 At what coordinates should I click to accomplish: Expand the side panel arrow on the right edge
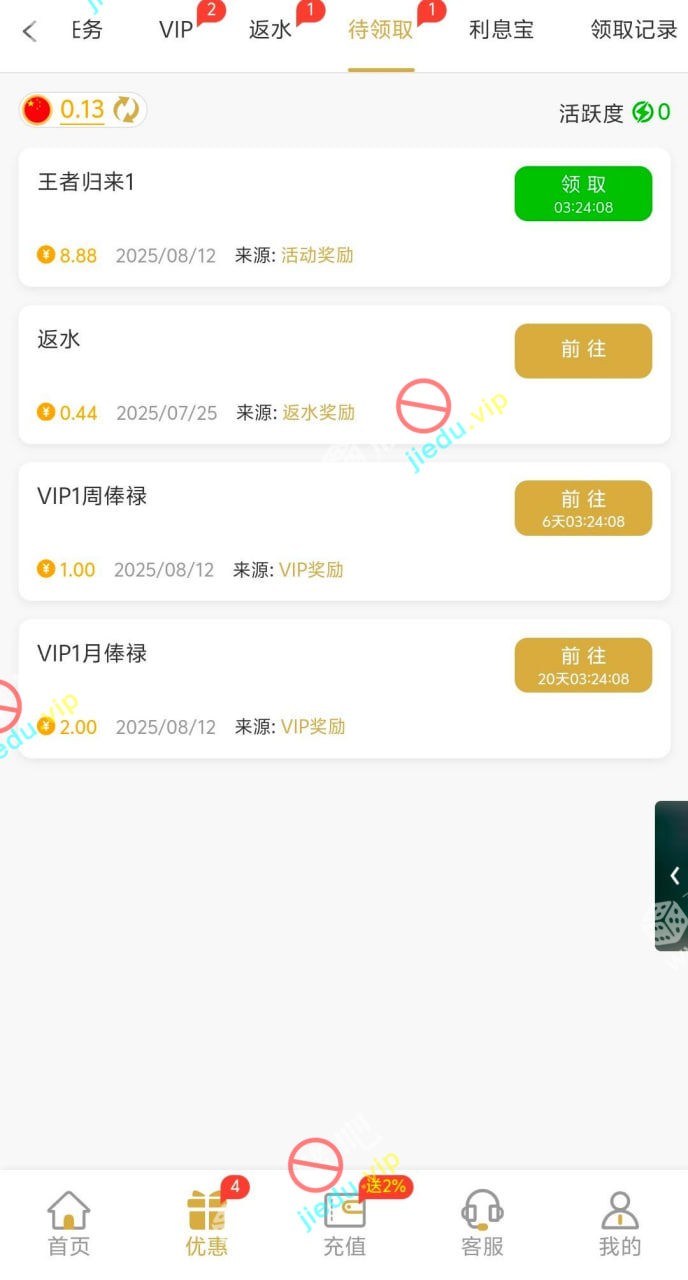pos(674,875)
